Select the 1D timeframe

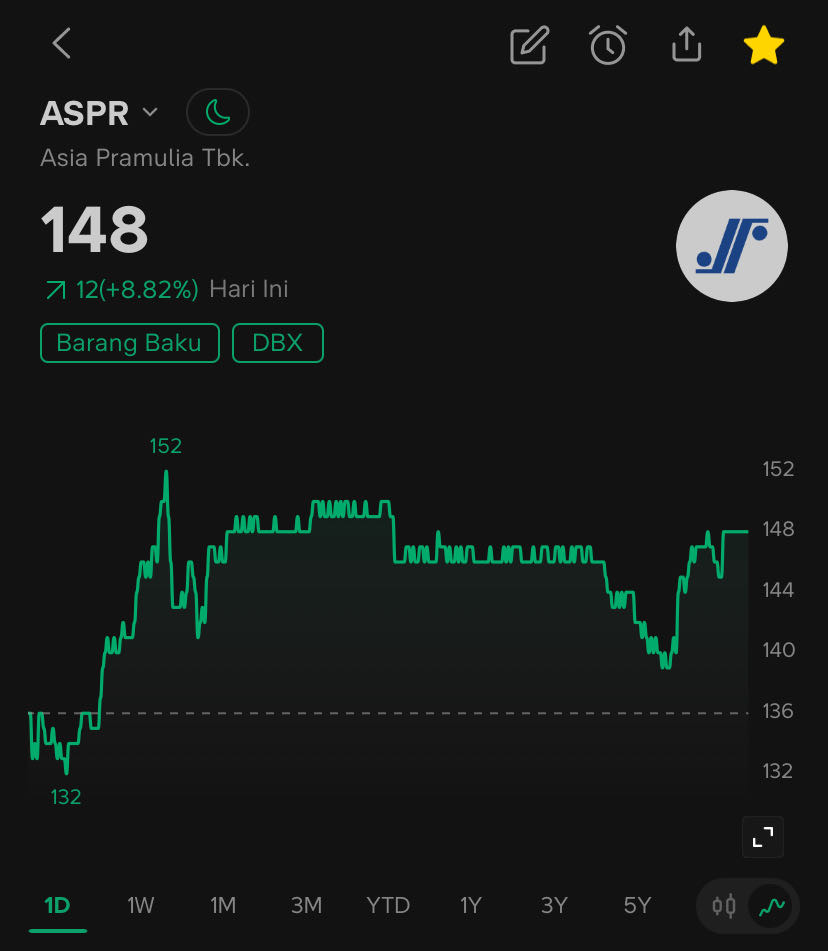57,905
